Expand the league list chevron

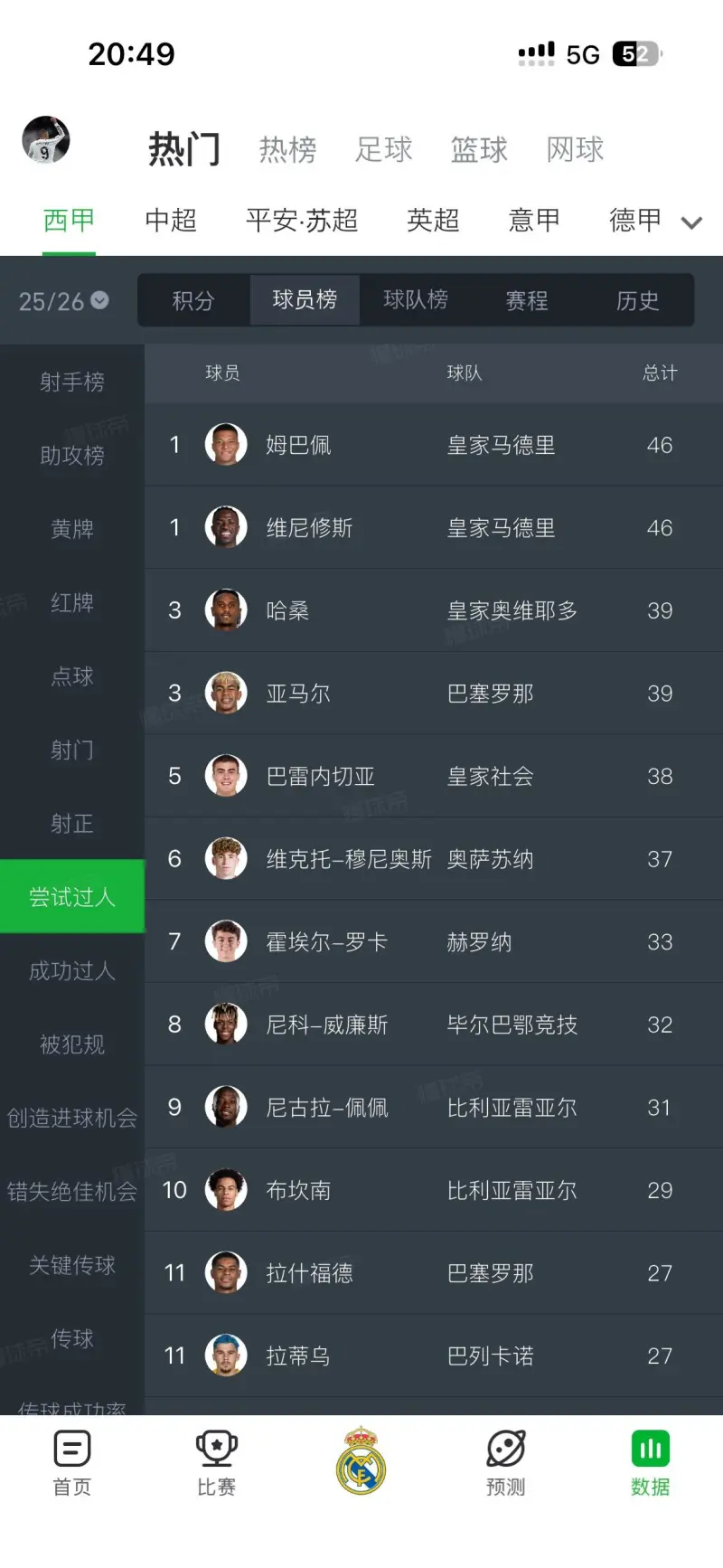(691, 222)
